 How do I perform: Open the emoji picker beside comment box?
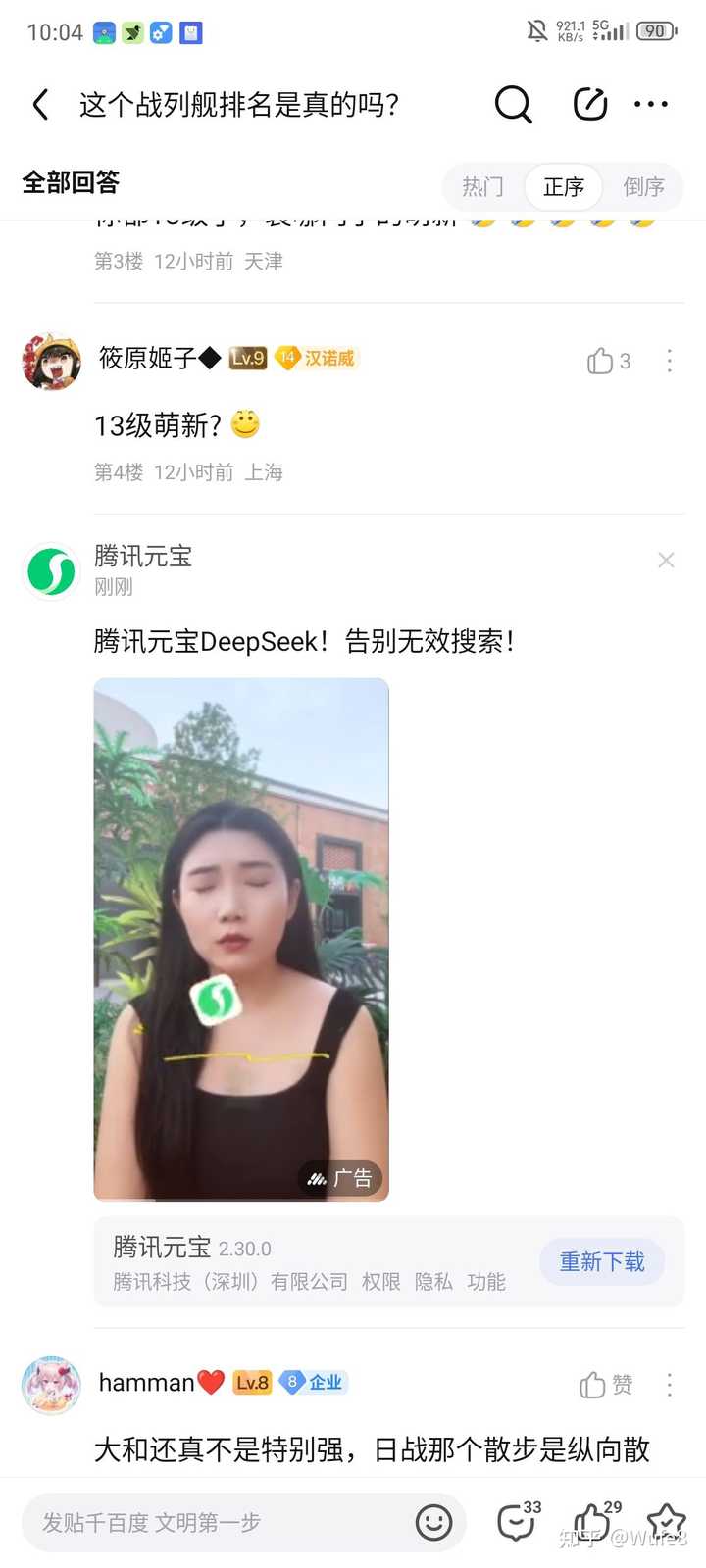point(432,1522)
